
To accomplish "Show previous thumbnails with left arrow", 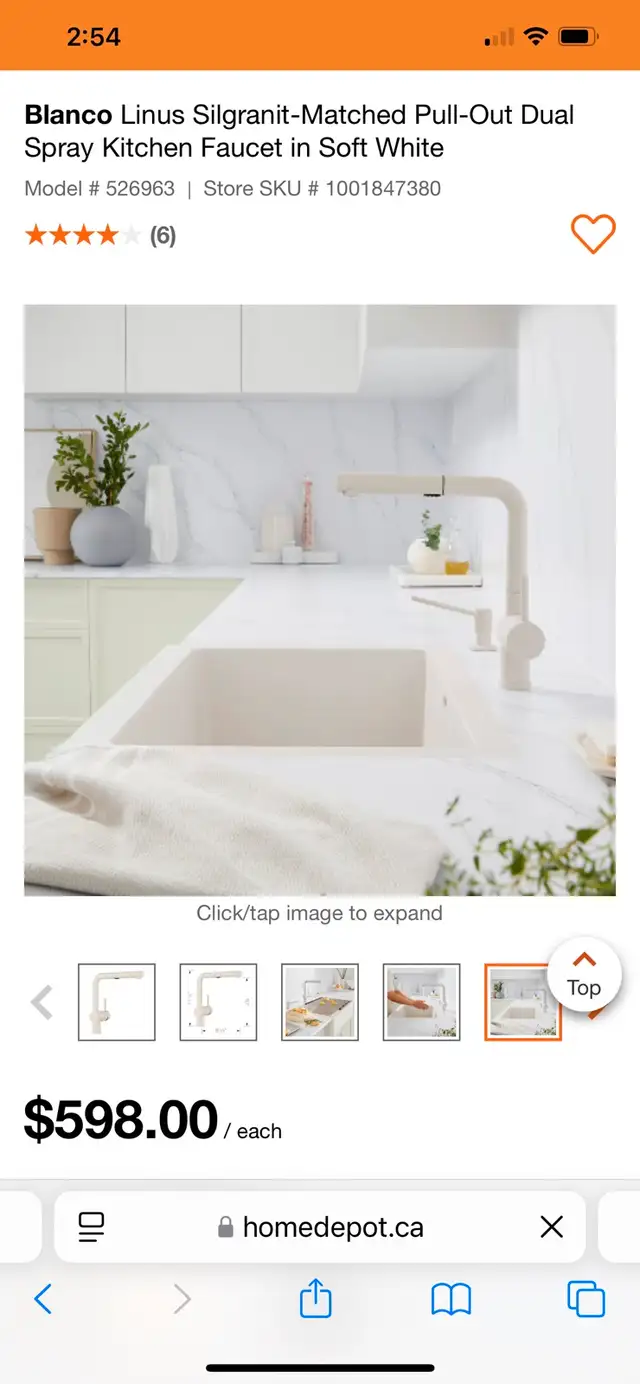I will tap(42, 1002).
